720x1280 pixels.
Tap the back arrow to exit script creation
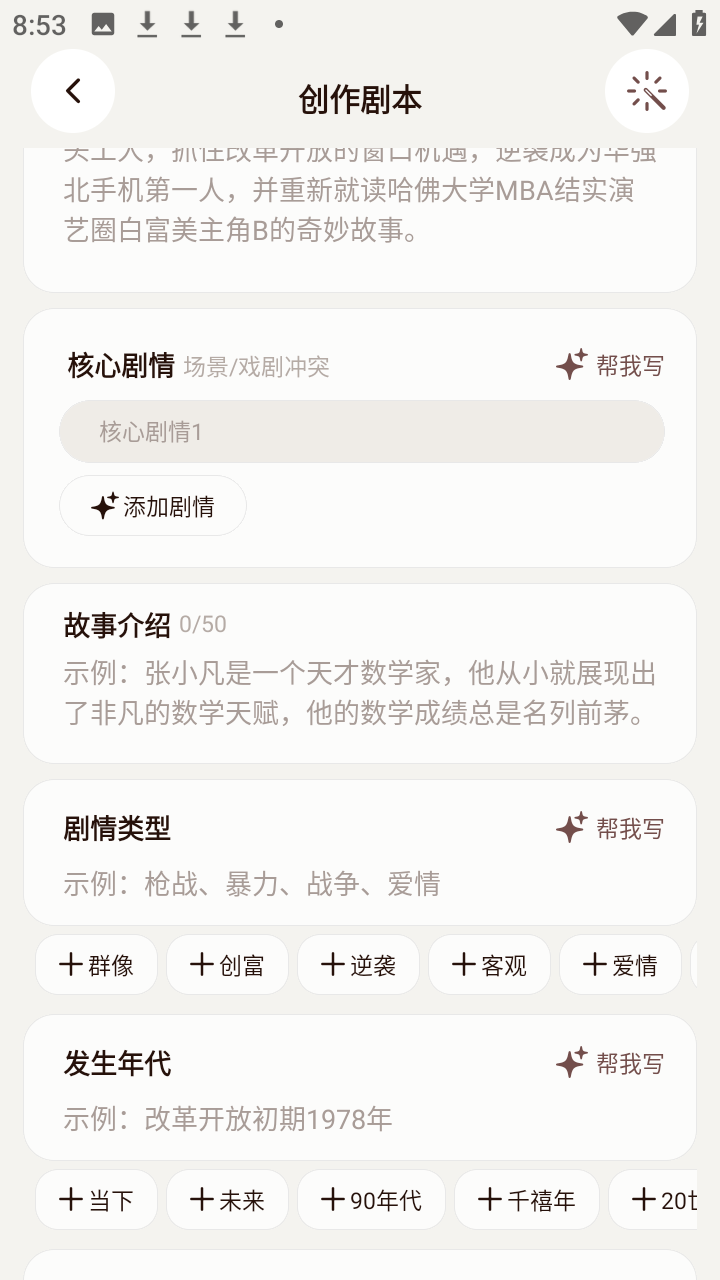tap(72, 90)
